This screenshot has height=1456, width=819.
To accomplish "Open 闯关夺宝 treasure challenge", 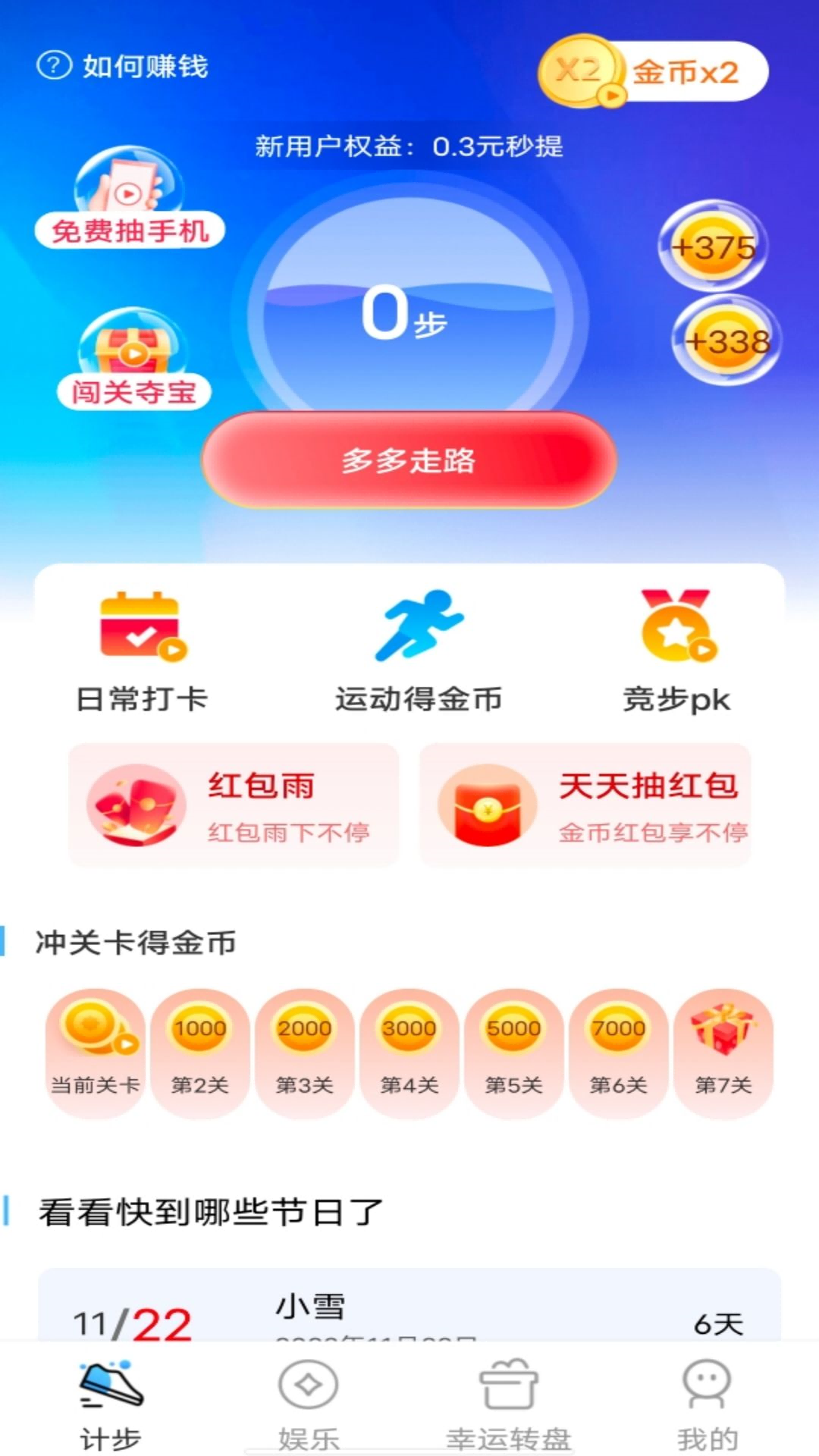I will coord(133,359).
